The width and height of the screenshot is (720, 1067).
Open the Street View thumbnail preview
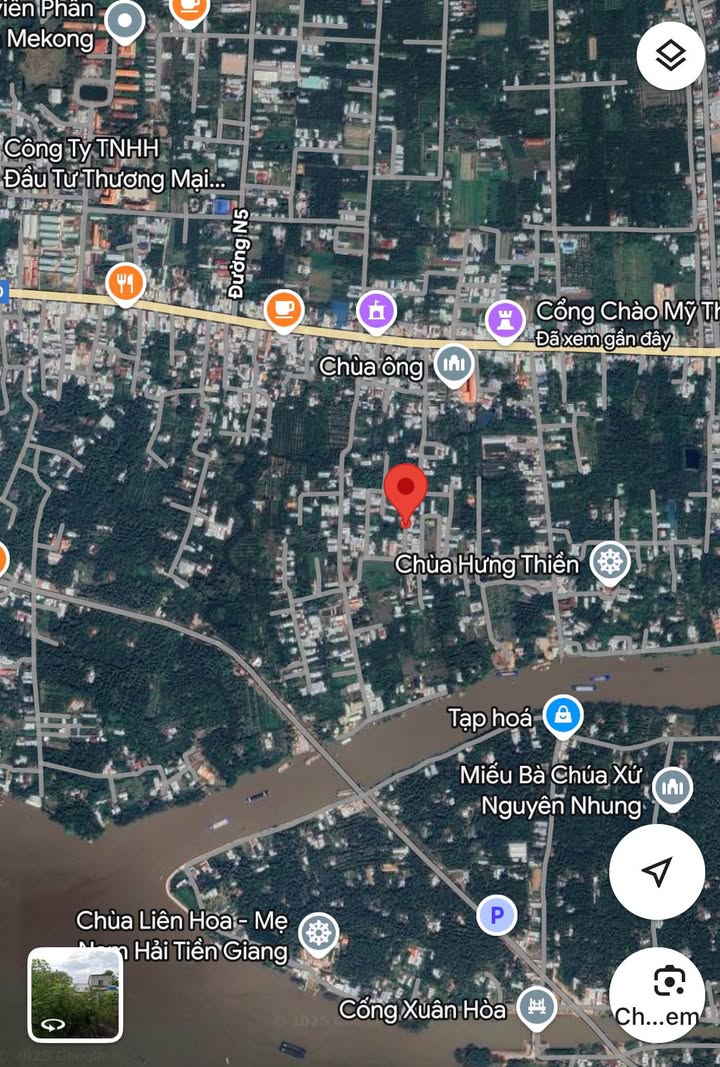point(75,994)
